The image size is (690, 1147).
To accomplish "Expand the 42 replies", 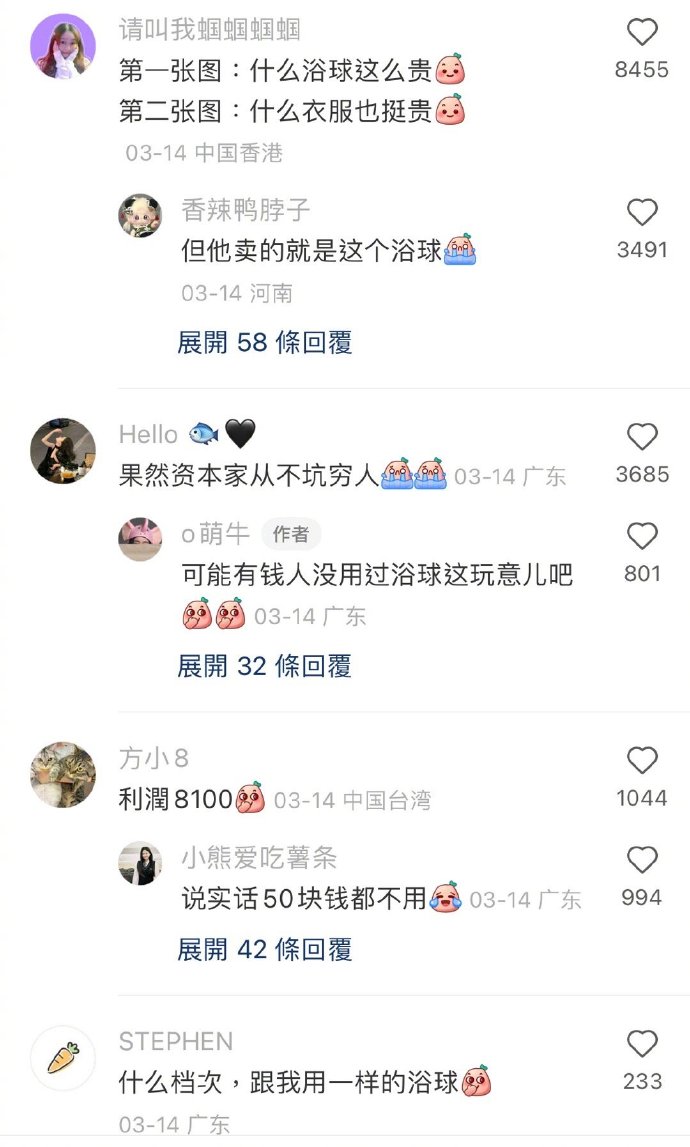I will [x=264, y=950].
